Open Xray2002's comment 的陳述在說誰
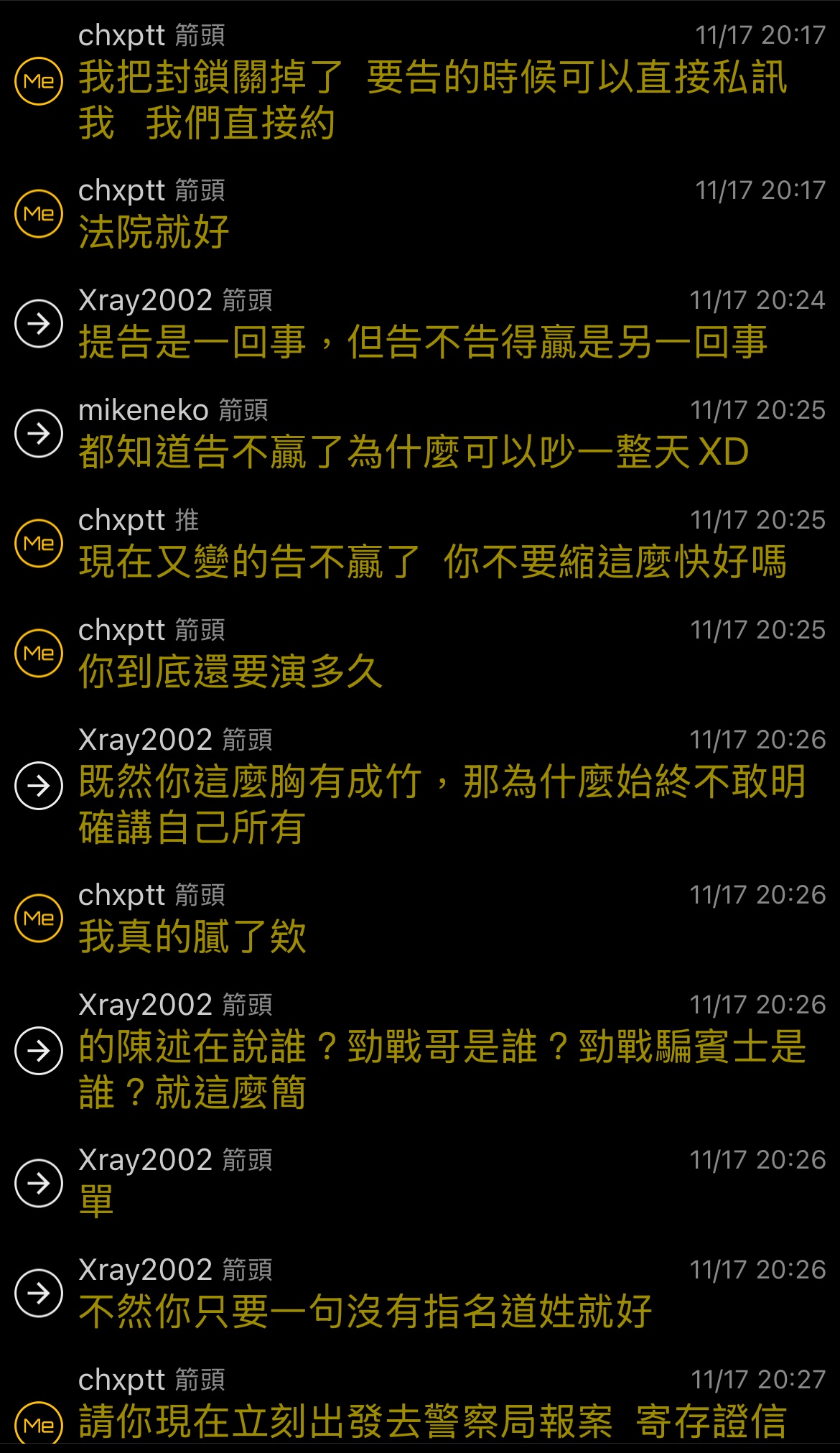Image resolution: width=840 pixels, height=1453 pixels. [x=420, y=1052]
